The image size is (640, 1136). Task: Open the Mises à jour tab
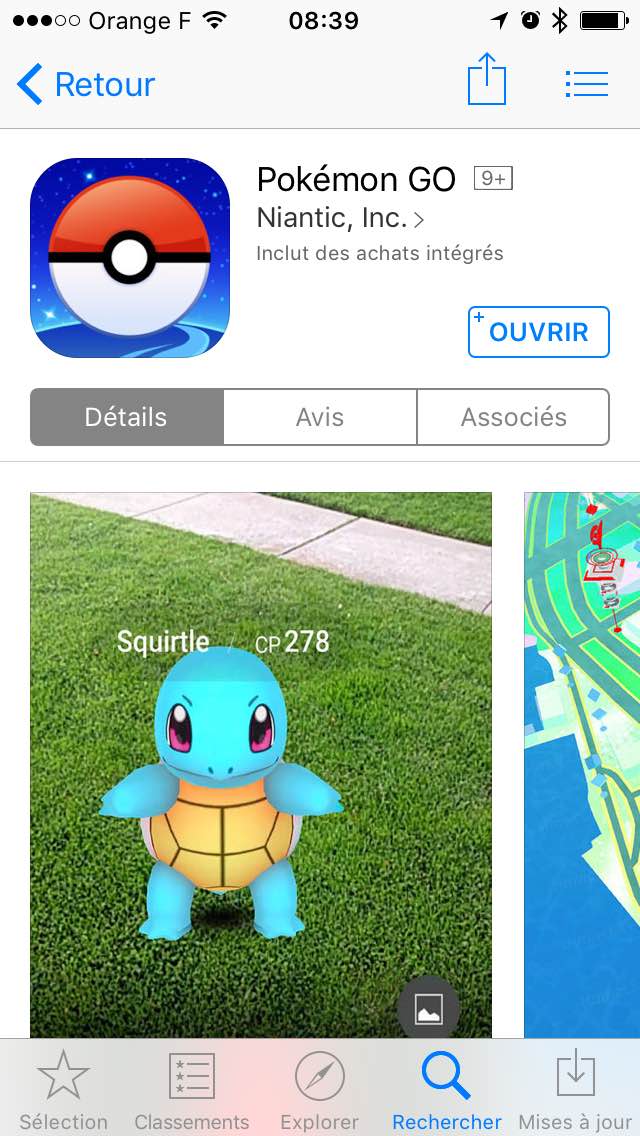pos(575,1090)
